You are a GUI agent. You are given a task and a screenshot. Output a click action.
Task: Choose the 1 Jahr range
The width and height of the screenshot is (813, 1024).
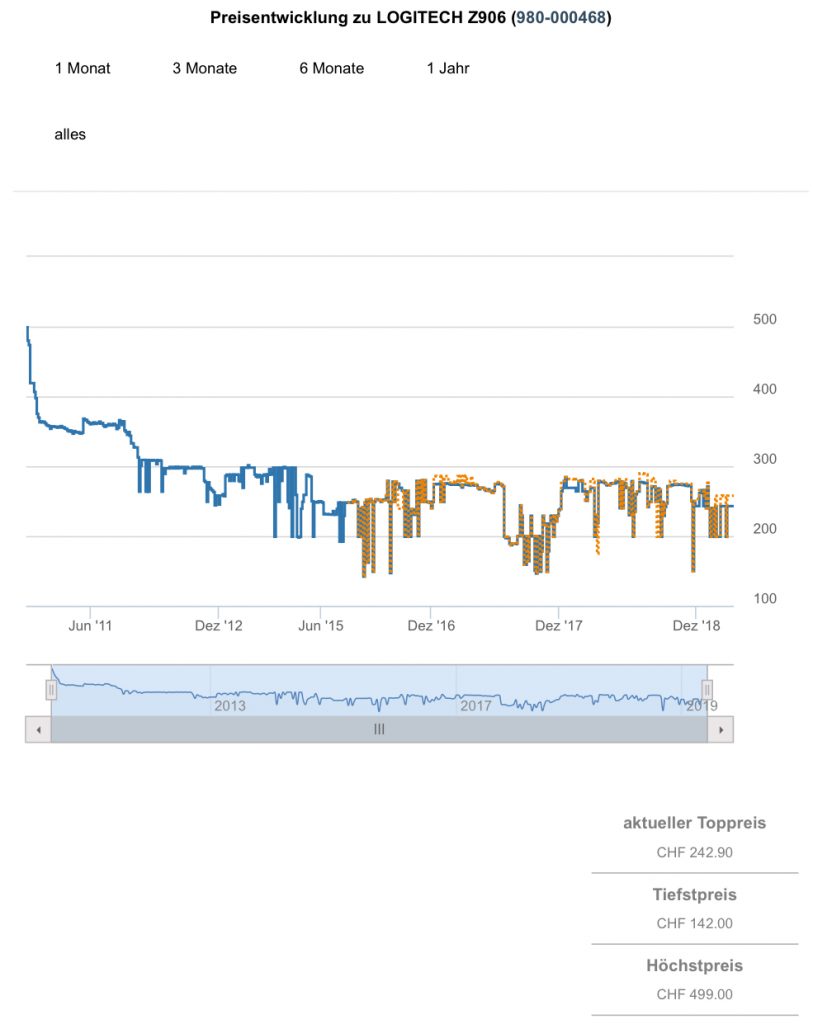(447, 68)
